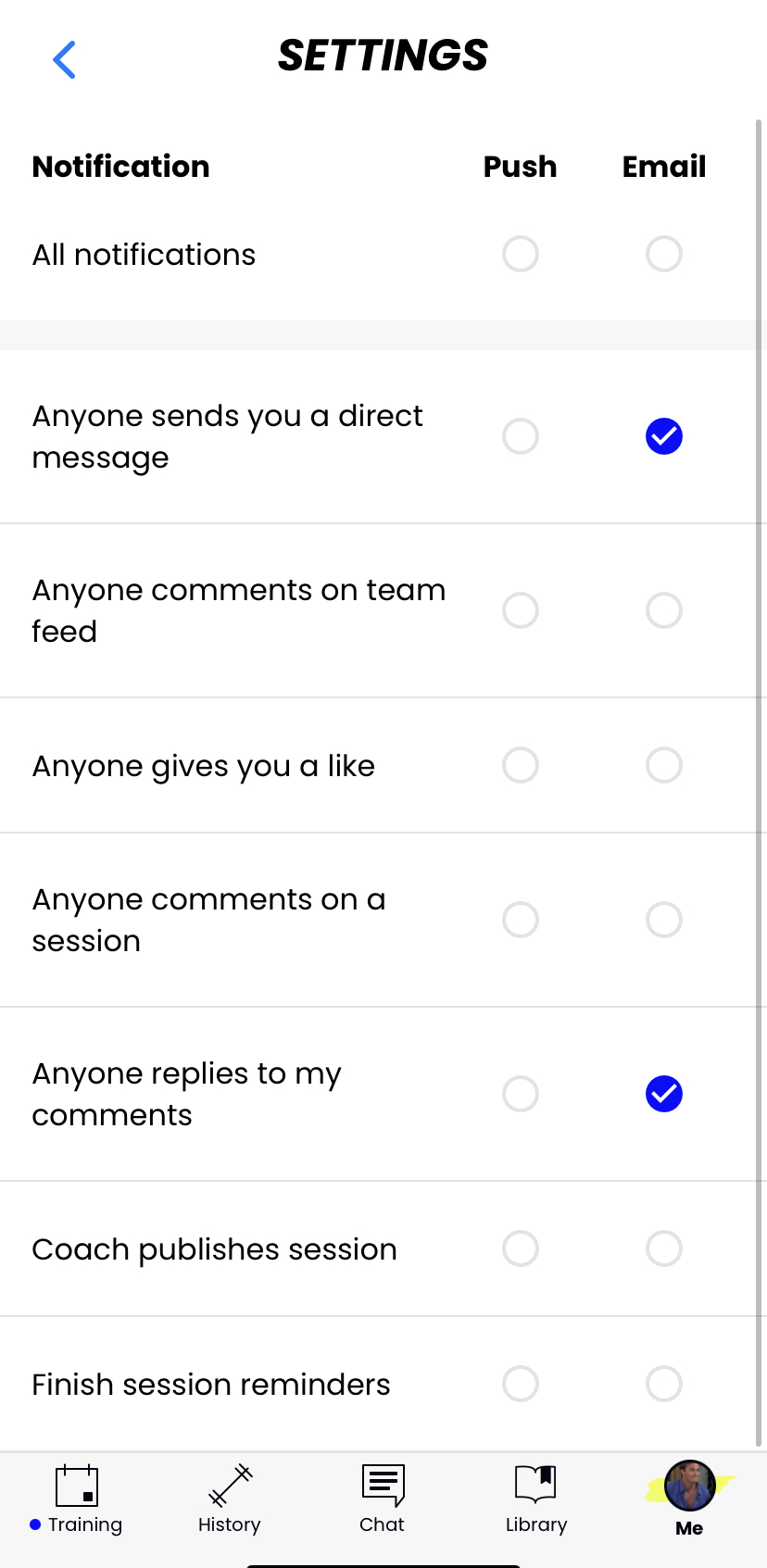The width and height of the screenshot is (767, 1568).
Task: Enable push for session comments
Action: click(x=521, y=920)
